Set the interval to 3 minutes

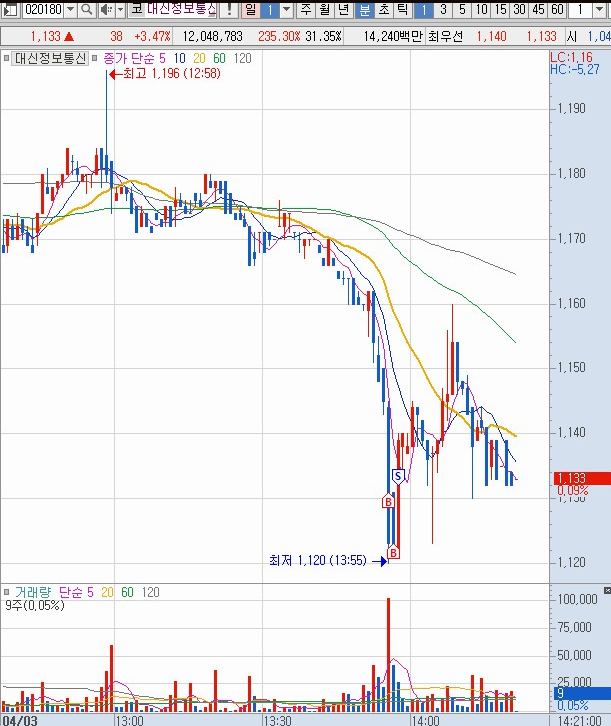(x=443, y=10)
